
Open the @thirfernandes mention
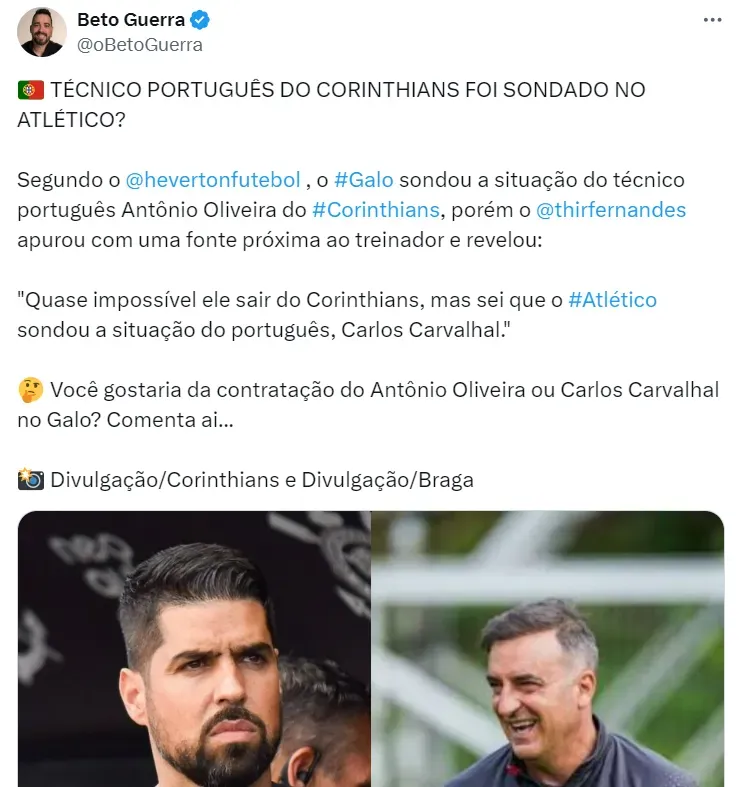(x=611, y=210)
